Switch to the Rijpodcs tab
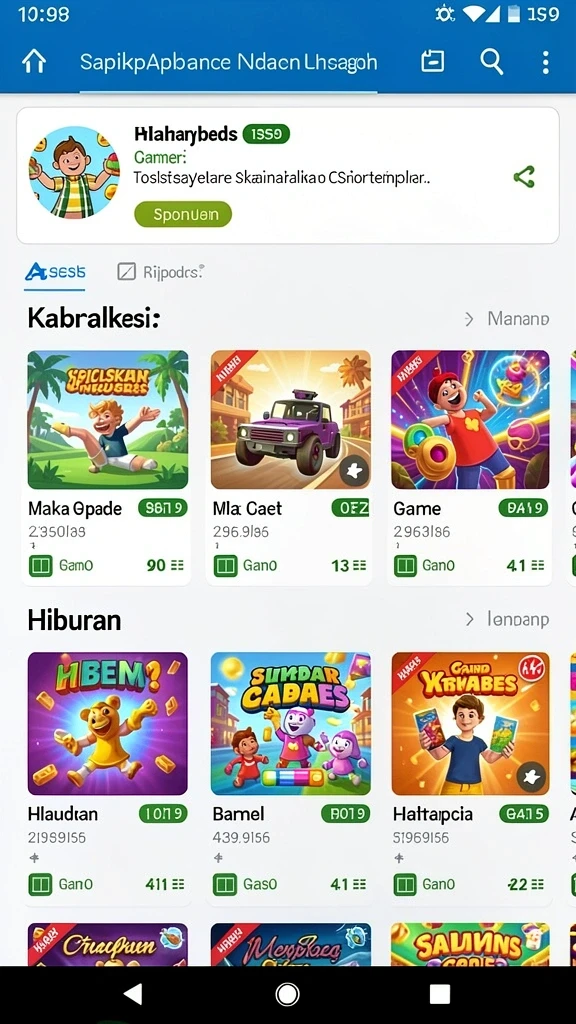 161,272
